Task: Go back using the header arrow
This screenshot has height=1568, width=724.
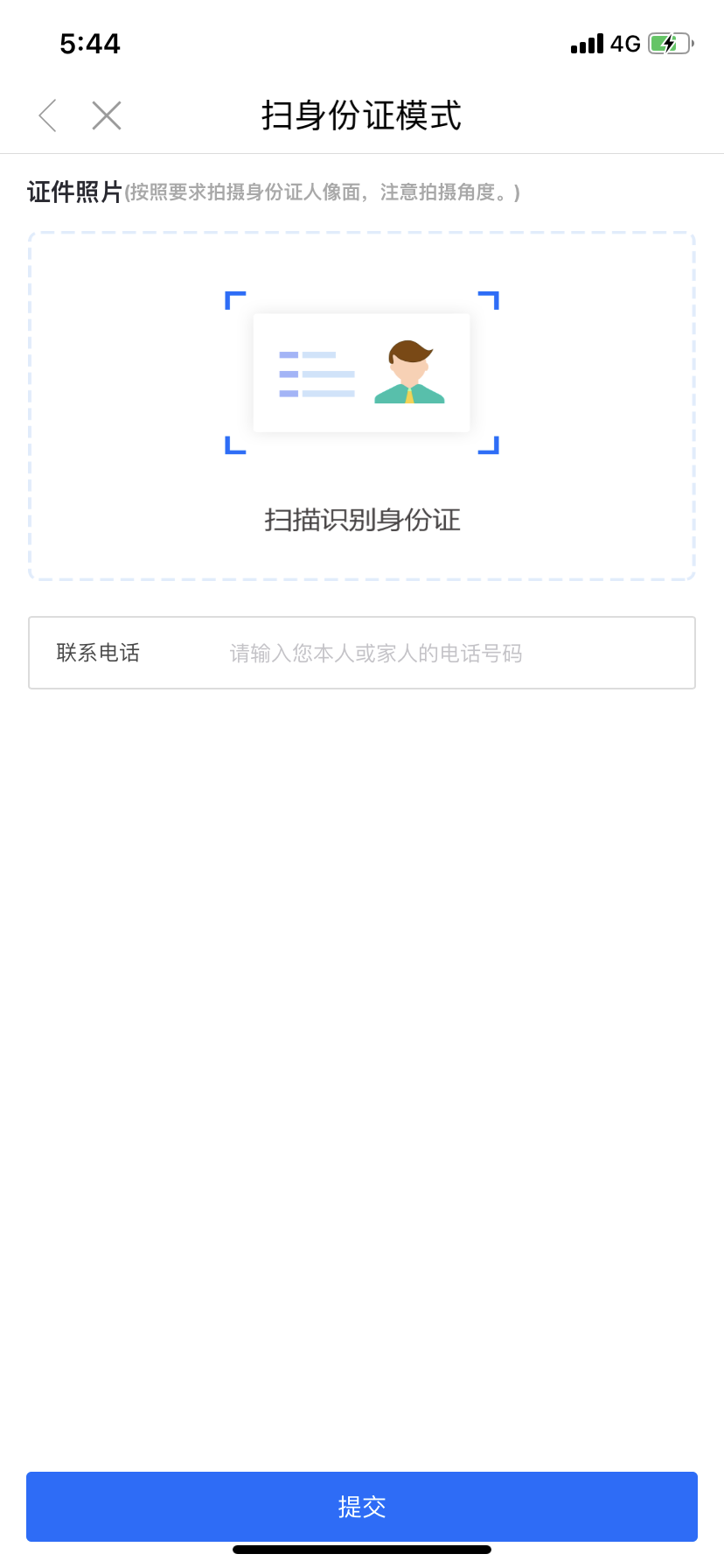Action: [x=48, y=115]
